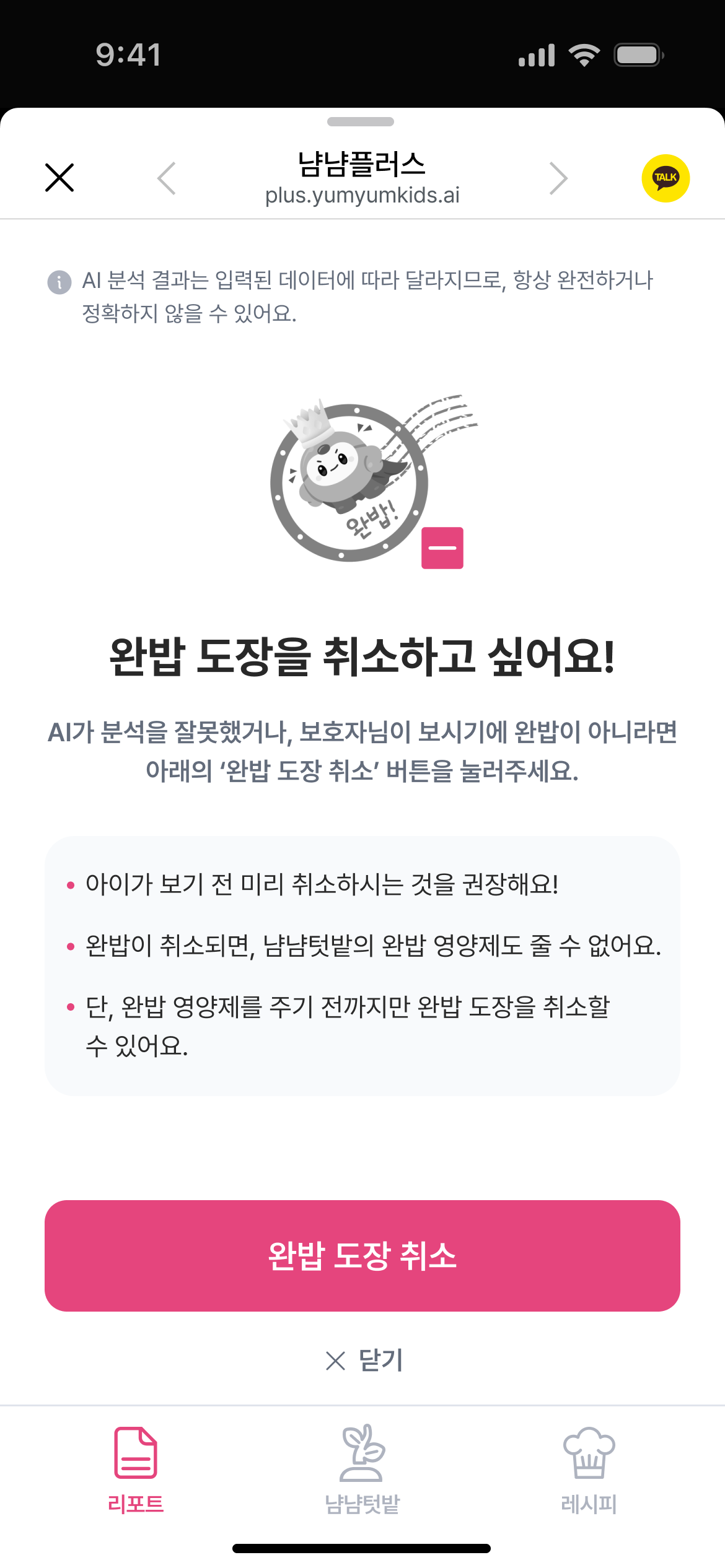Select the 레시피 tab
The image size is (725, 1568).
(x=589, y=1468)
